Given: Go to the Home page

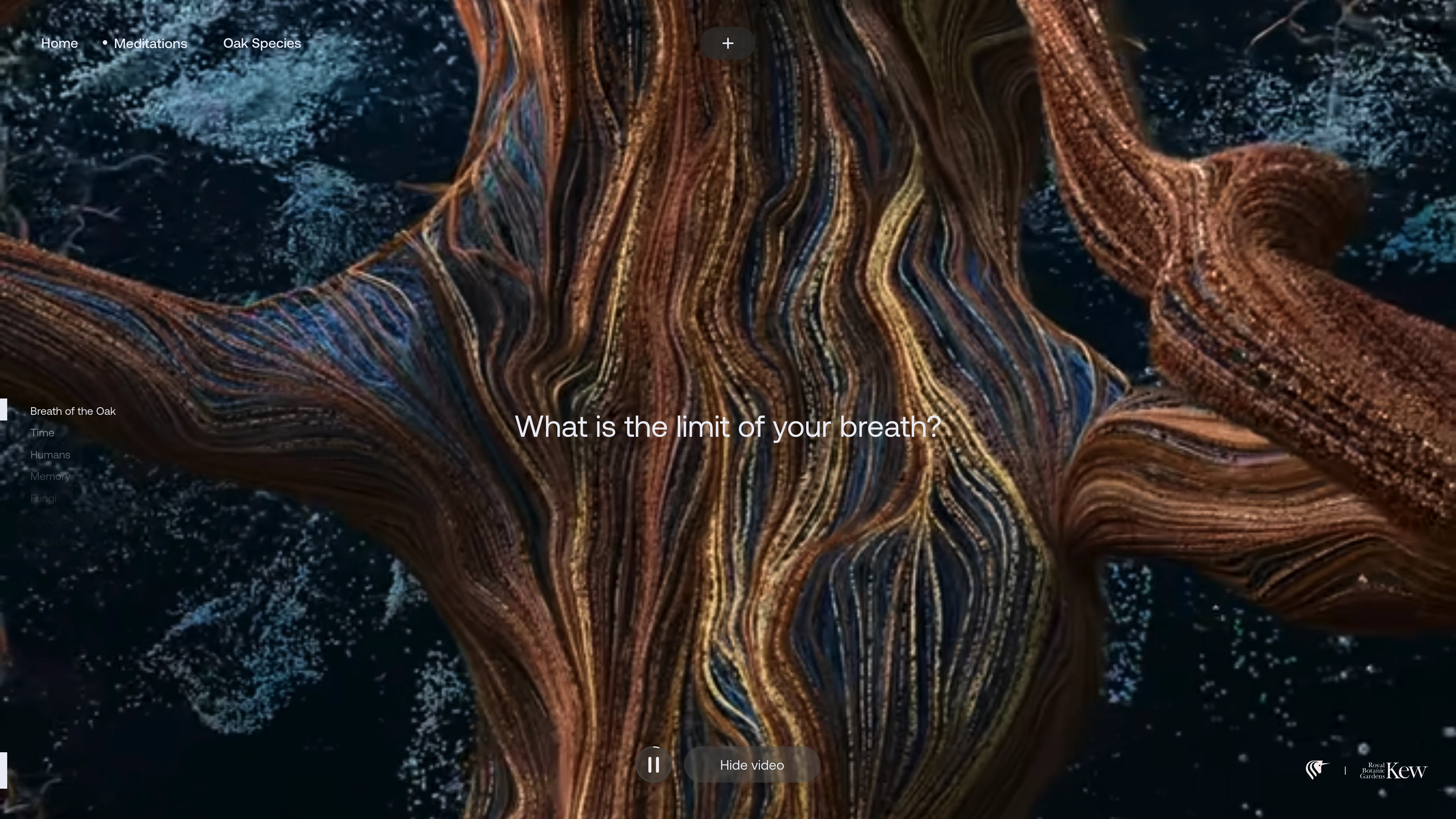Looking at the screenshot, I should (x=60, y=44).
